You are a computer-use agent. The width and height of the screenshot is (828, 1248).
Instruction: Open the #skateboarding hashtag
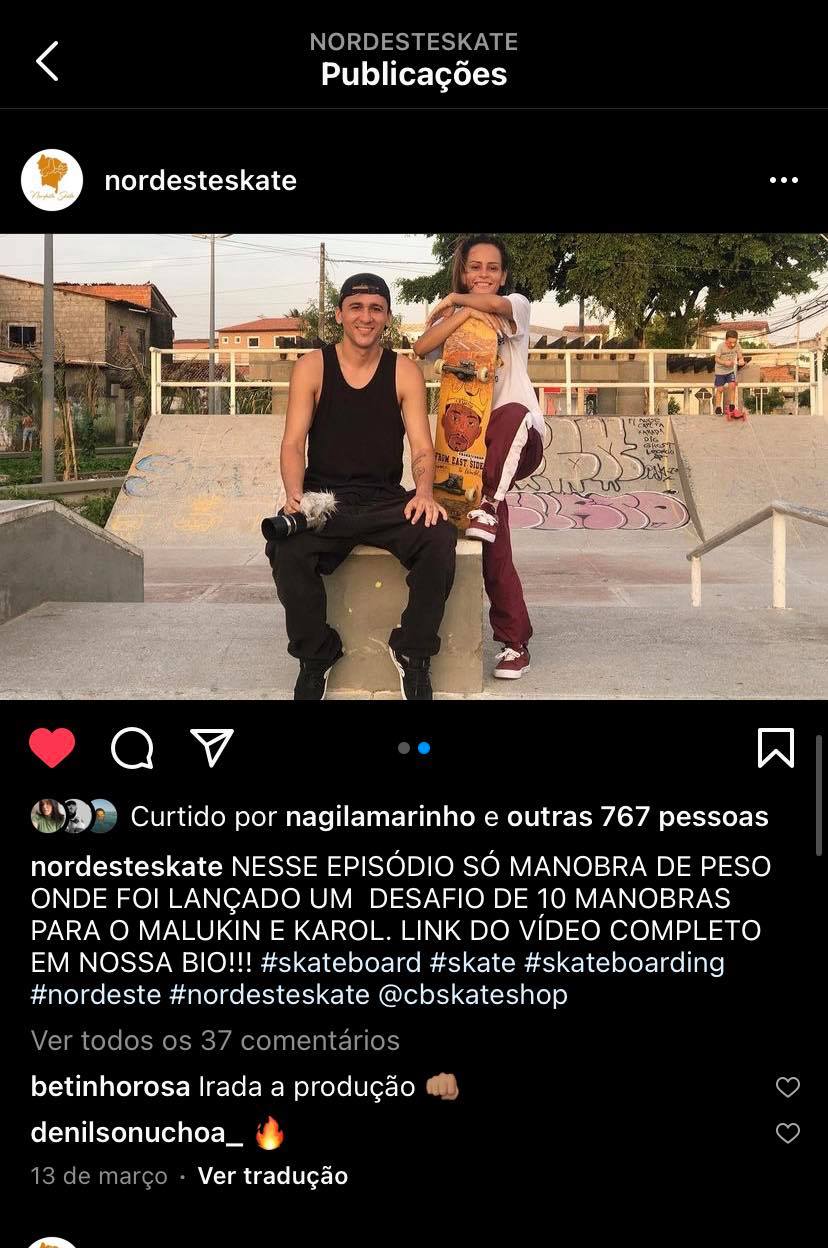(x=624, y=963)
